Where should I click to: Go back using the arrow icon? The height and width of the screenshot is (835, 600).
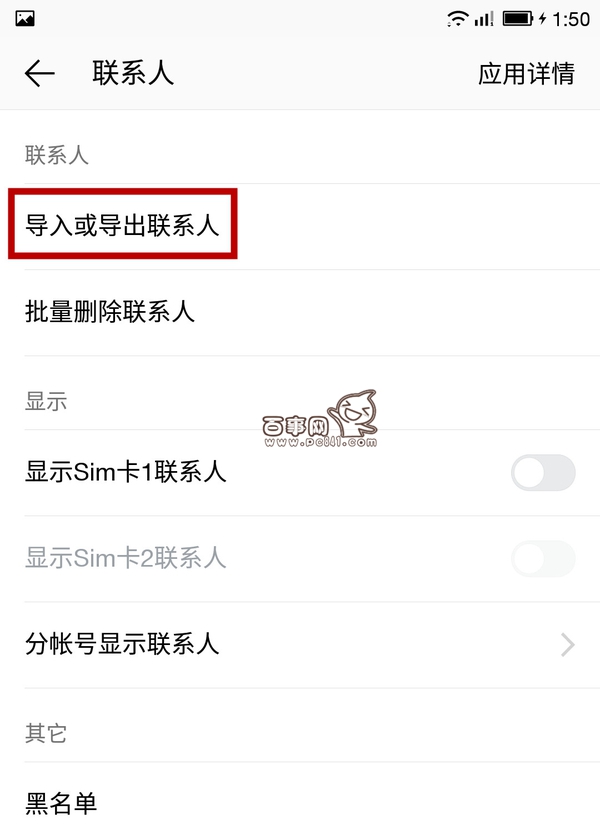tap(39, 74)
